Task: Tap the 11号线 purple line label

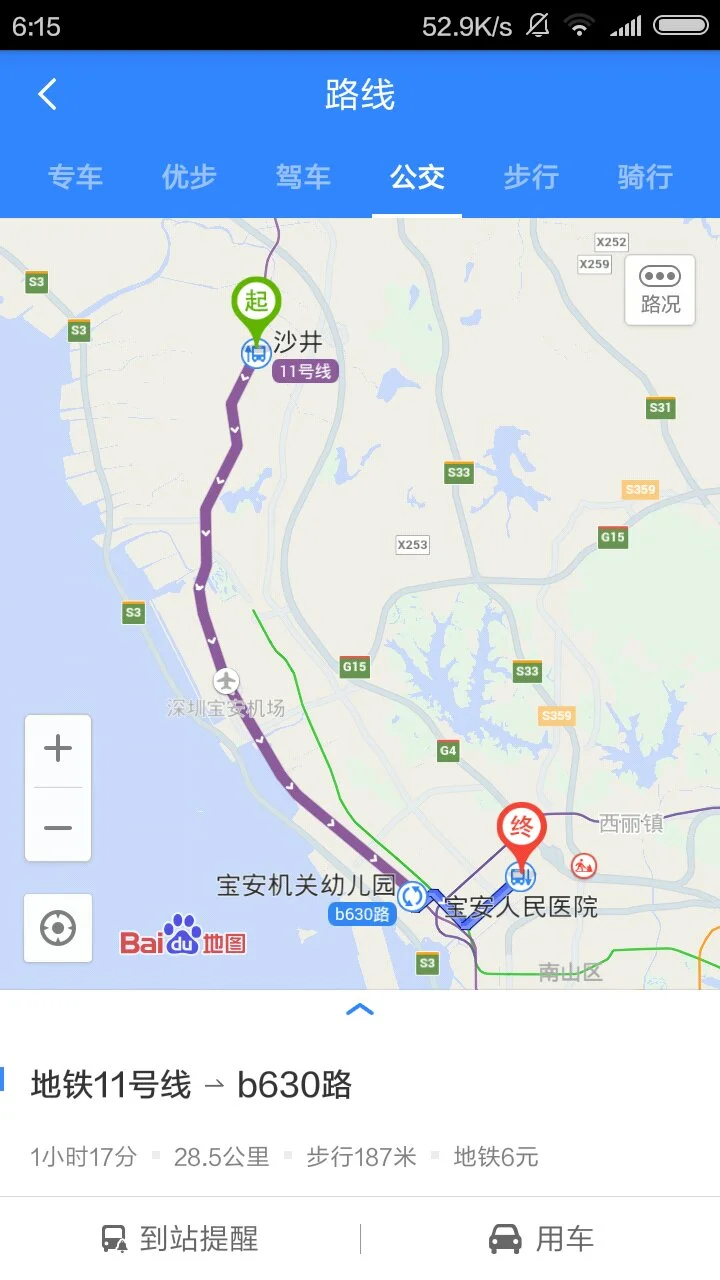Action: tap(305, 371)
